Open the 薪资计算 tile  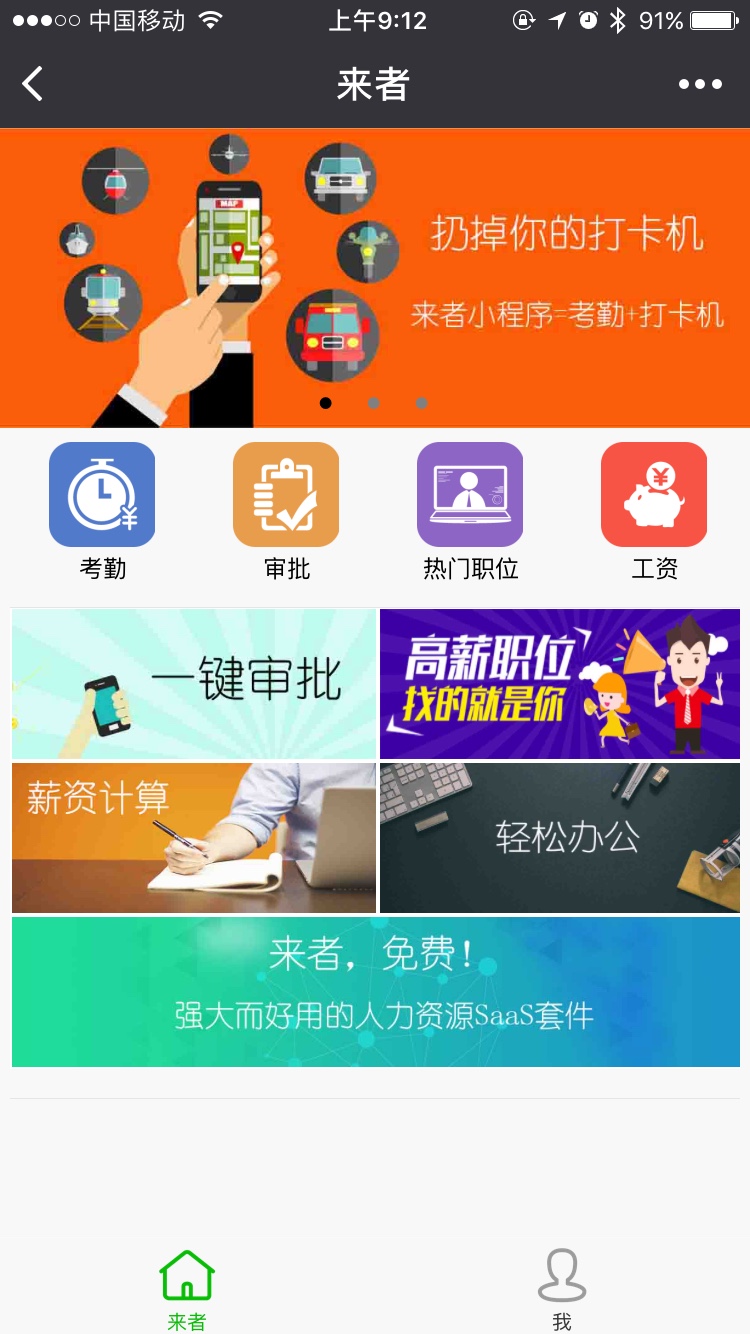click(x=194, y=838)
